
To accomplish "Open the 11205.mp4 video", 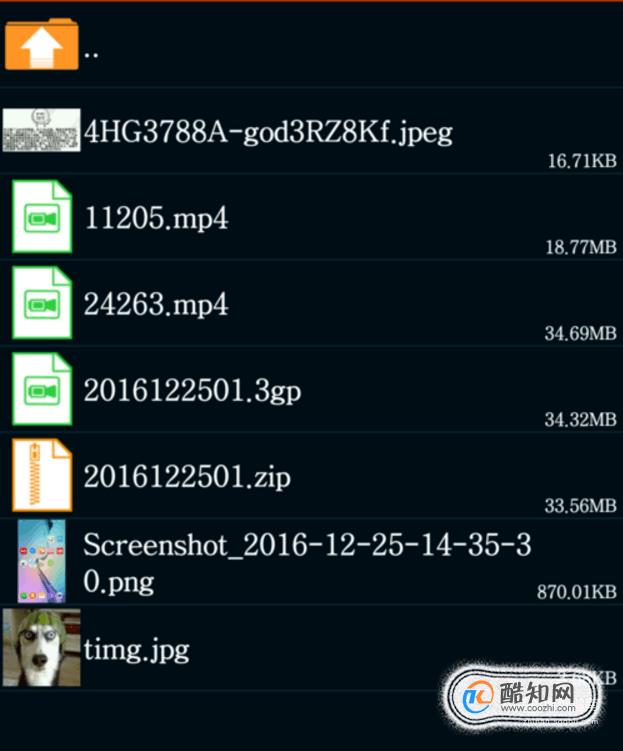I will (x=155, y=218).
